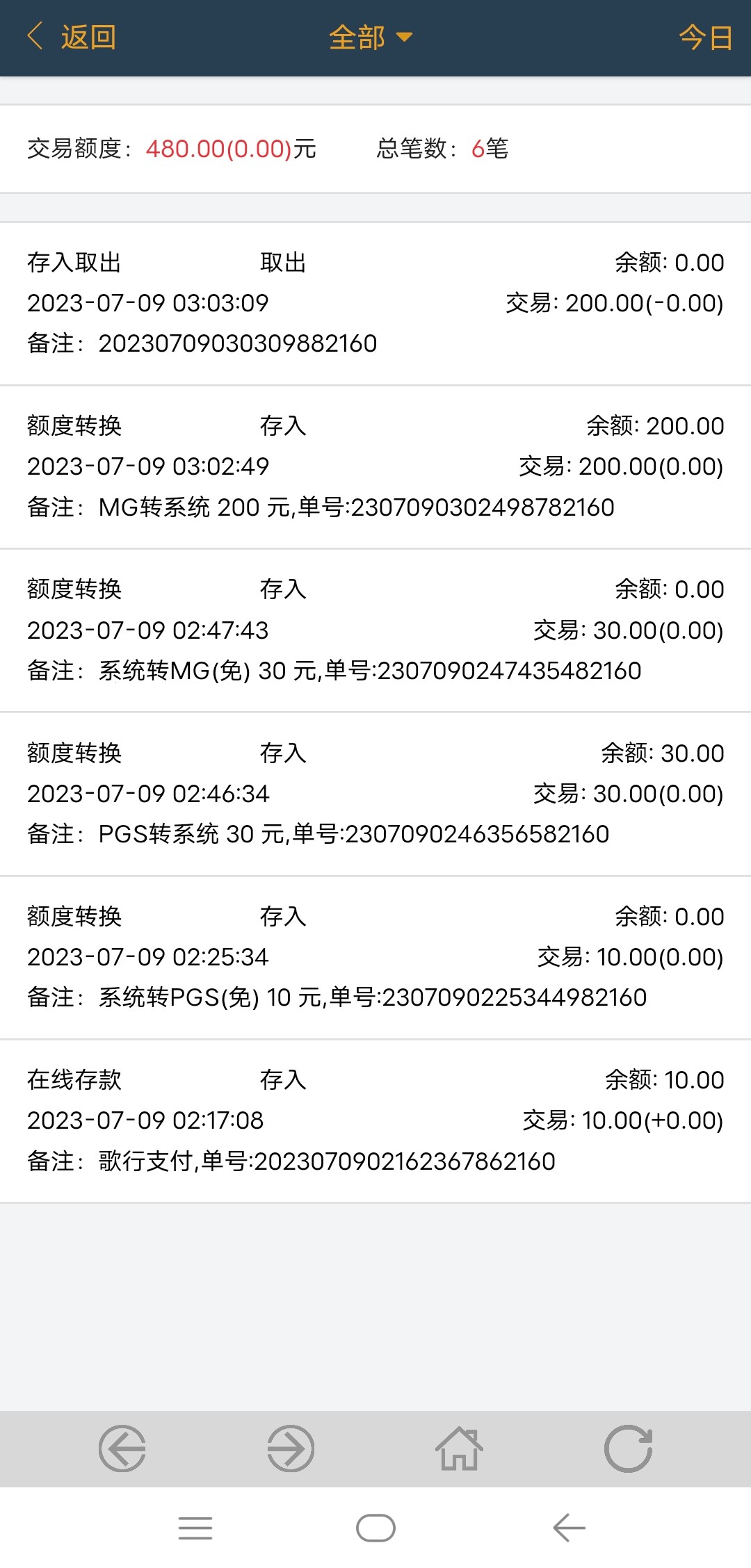Open the 全部 filter dropdown
Viewport: 751px width, 1568px height.
[370, 37]
